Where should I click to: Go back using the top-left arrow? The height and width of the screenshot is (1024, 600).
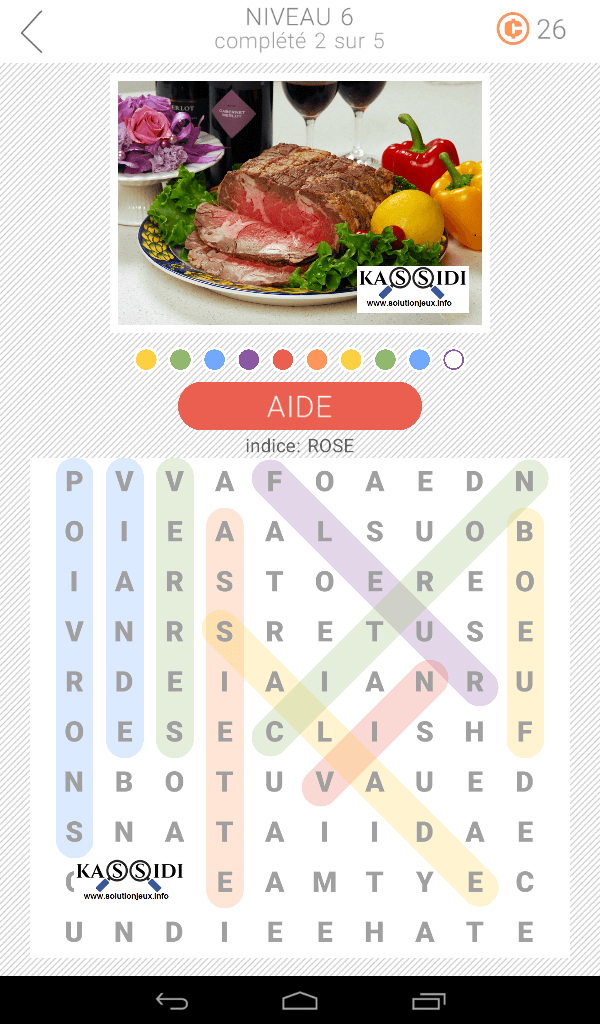point(33,32)
